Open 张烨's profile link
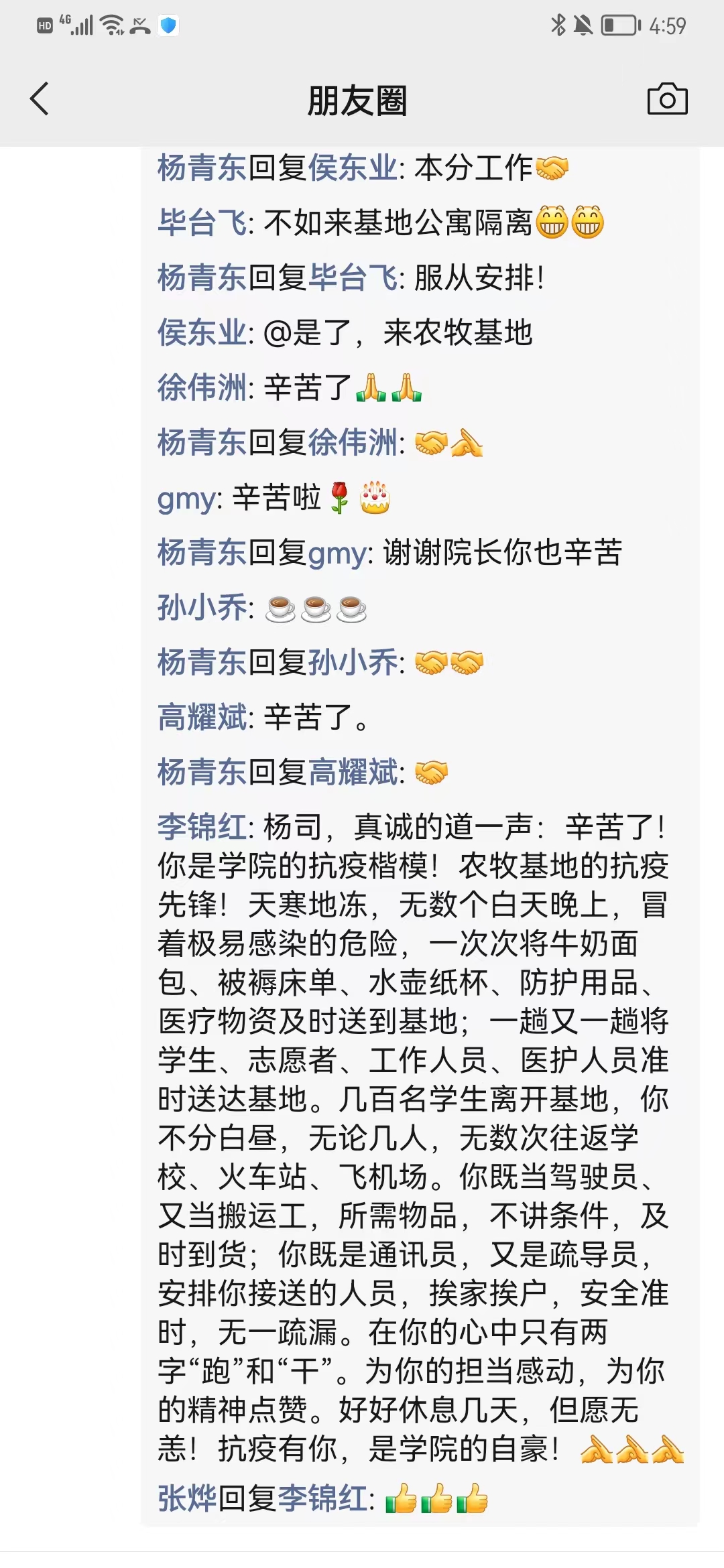 click(x=187, y=1498)
